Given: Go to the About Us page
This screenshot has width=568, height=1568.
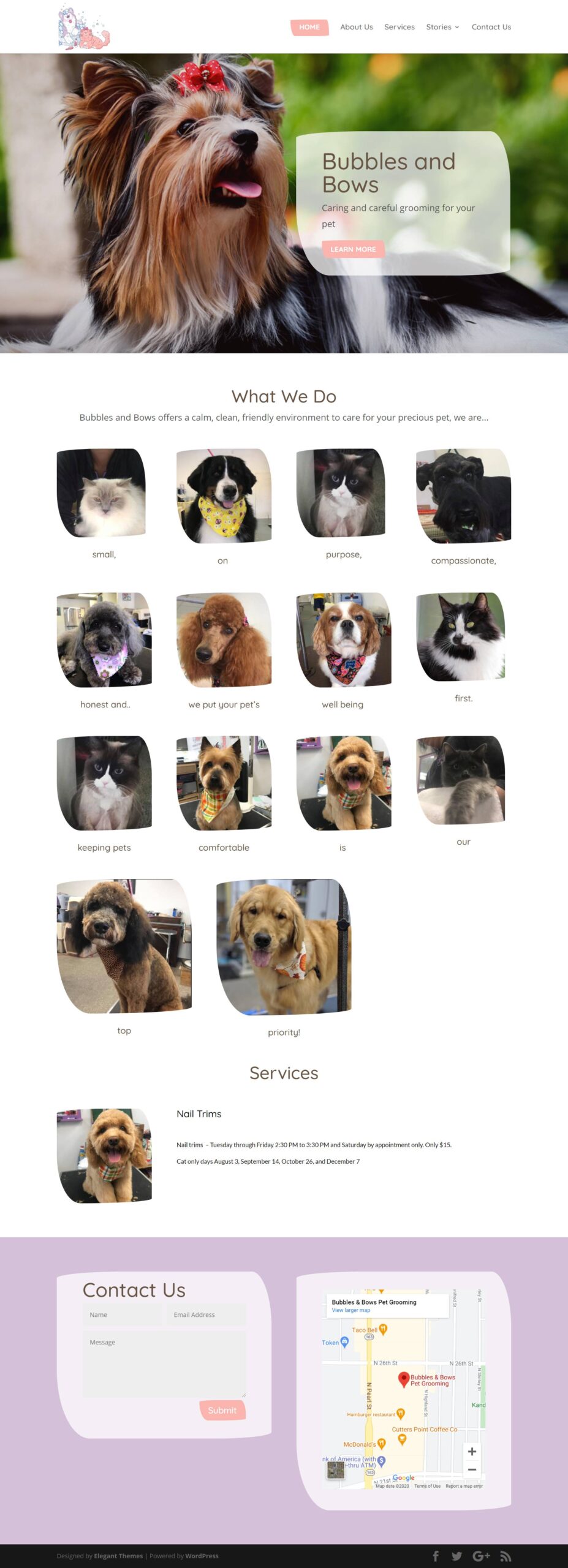Looking at the screenshot, I should pos(356,27).
